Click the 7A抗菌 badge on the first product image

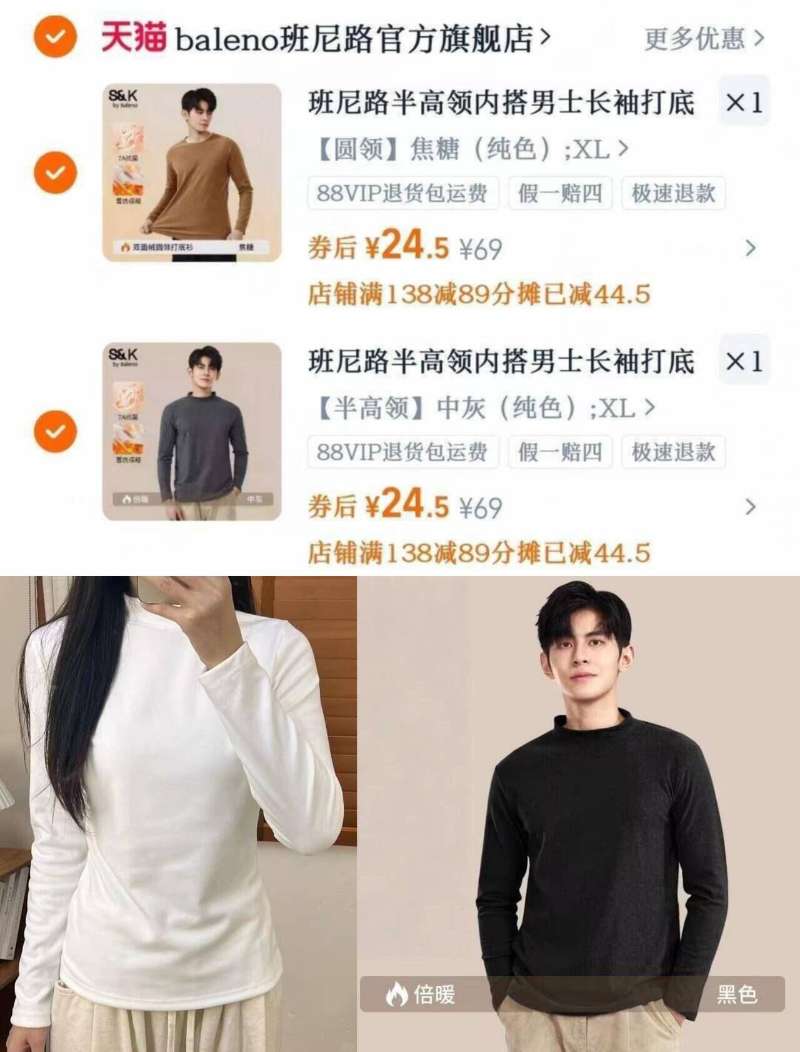point(129,156)
